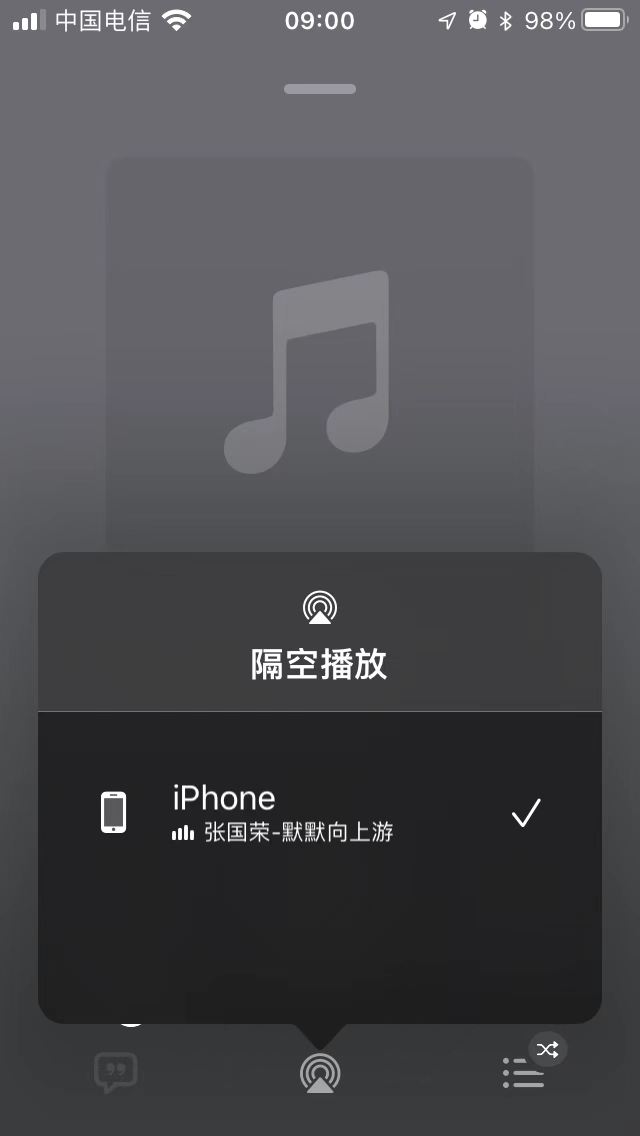
Task: Open the Up Next queue list
Action: (523, 1074)
